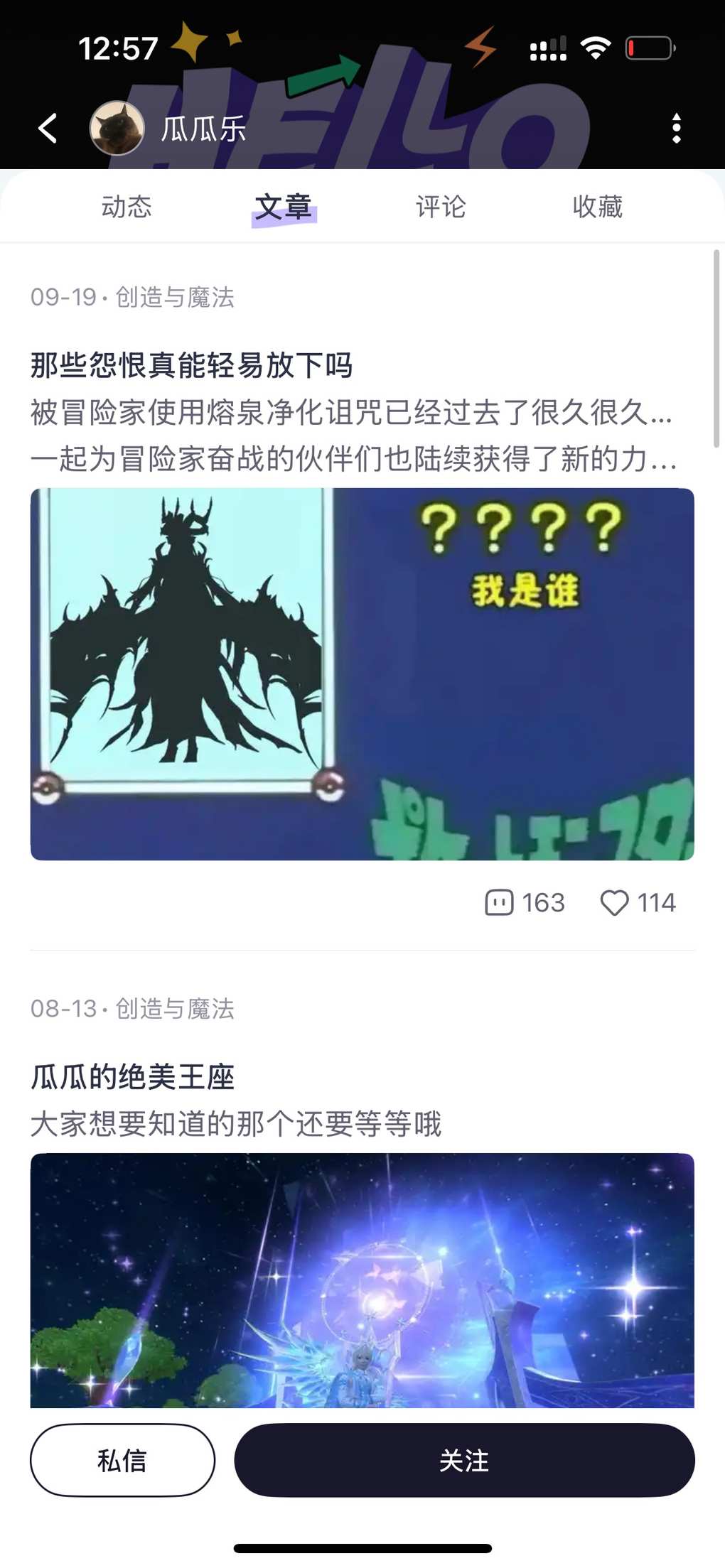
Task: Switch to the 评论 tab
Action: pos(441,207)
